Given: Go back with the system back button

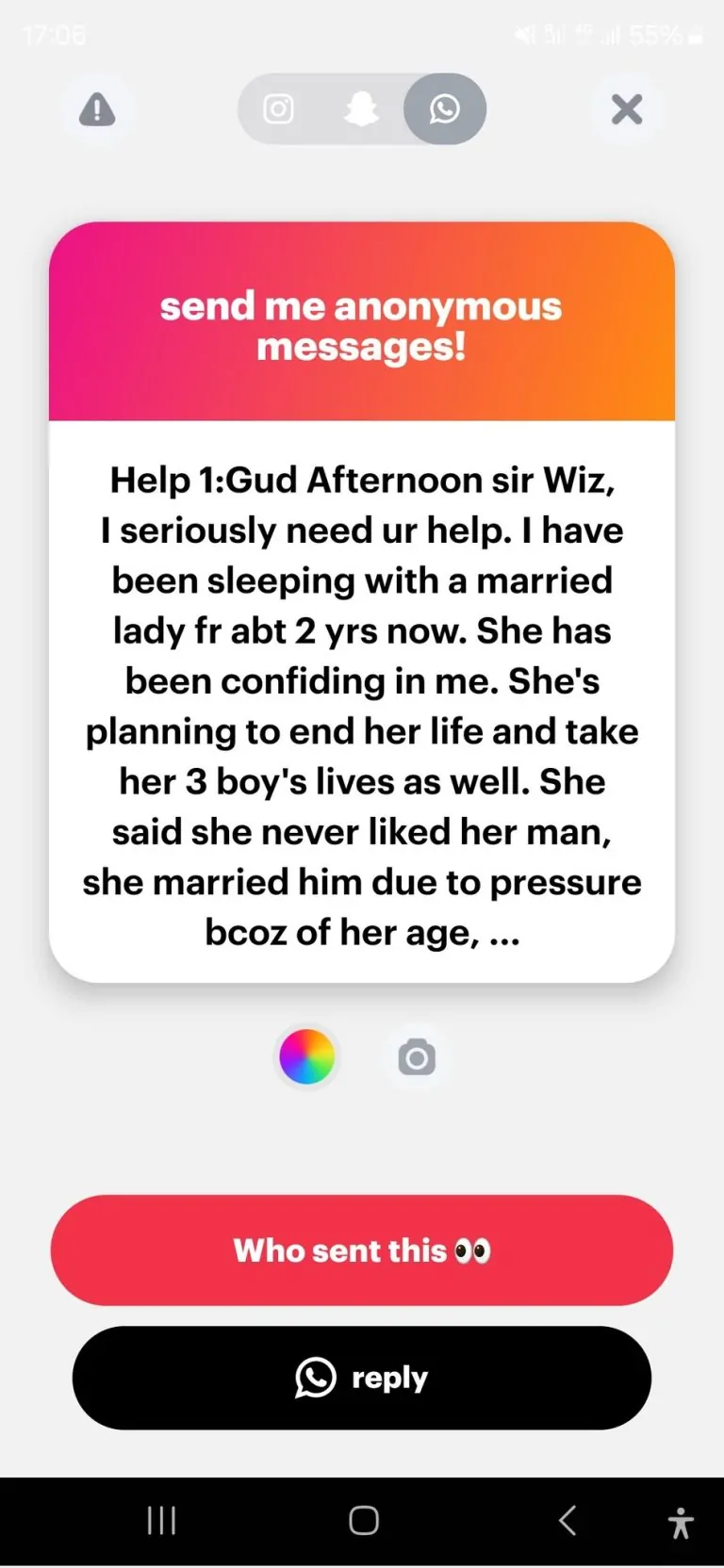Looking at the screenshot, I should [568, 1520].
